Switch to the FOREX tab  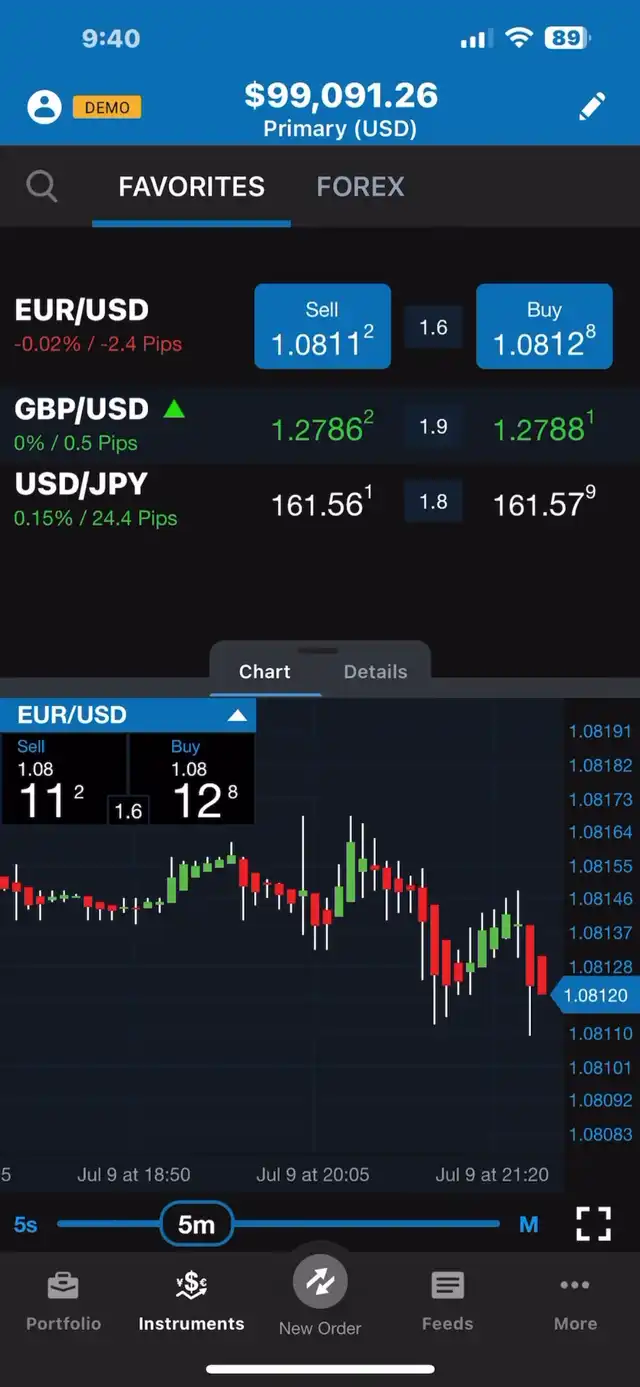click(x=360, y=187)
